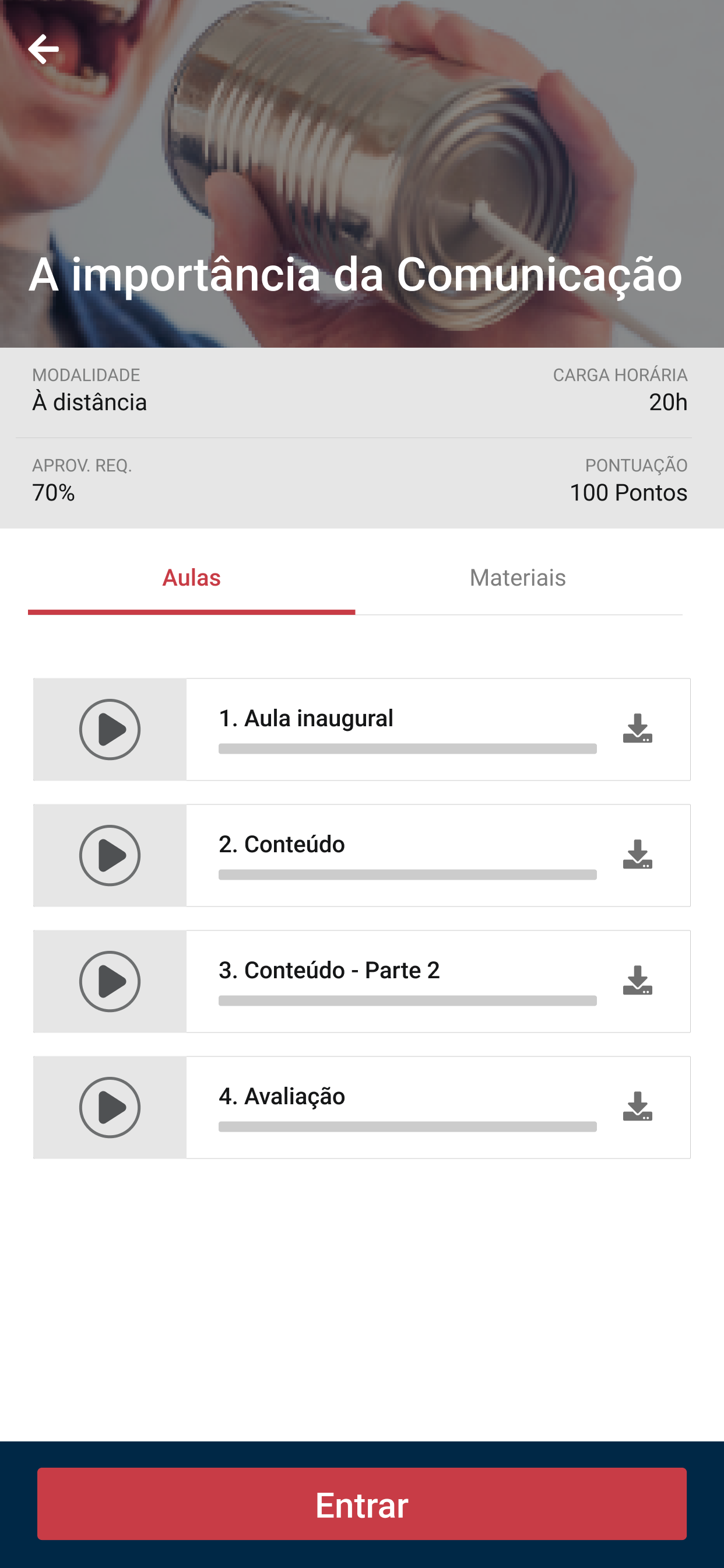Go back using the top-left arrow

pos(43,50)
